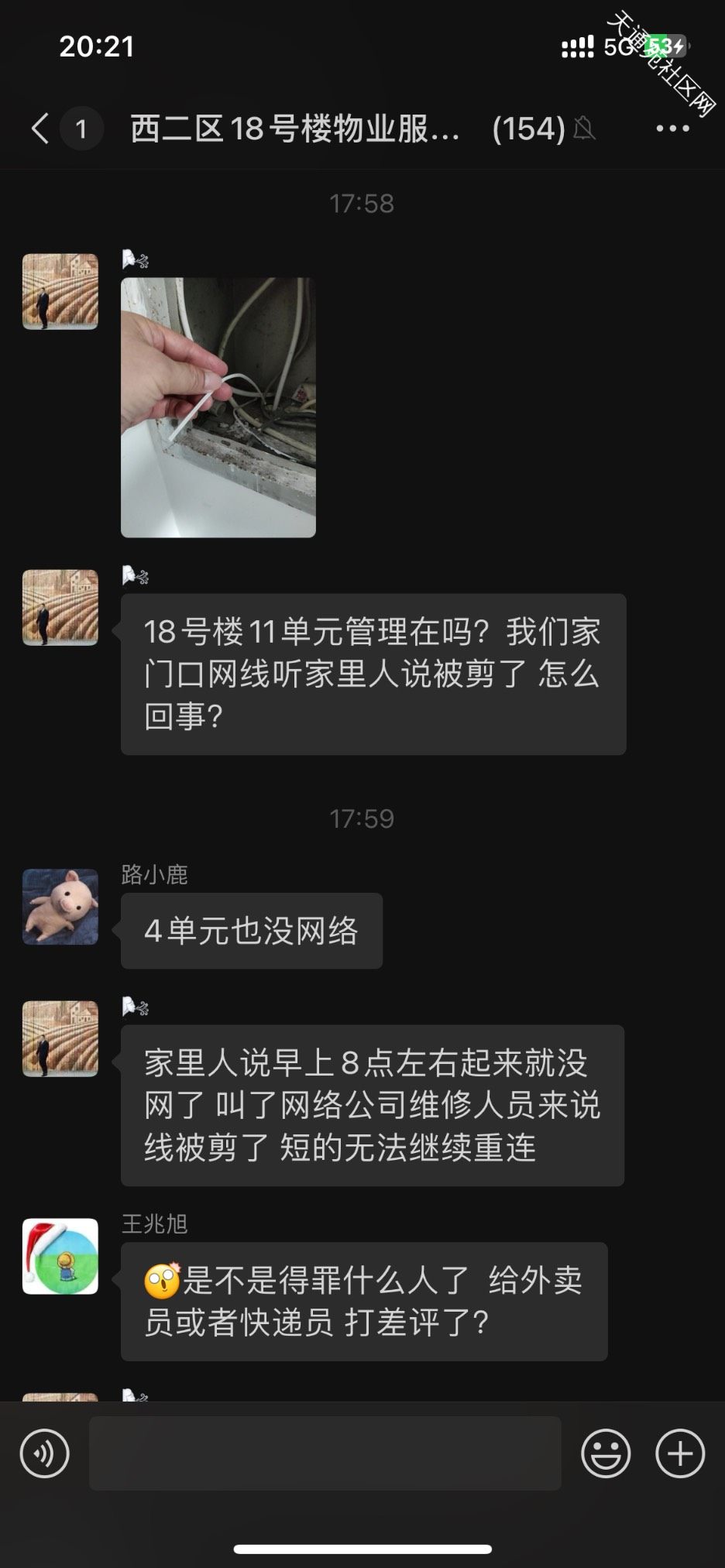Go back to the chat list
725x1568 pixels.
pos(41,129)
